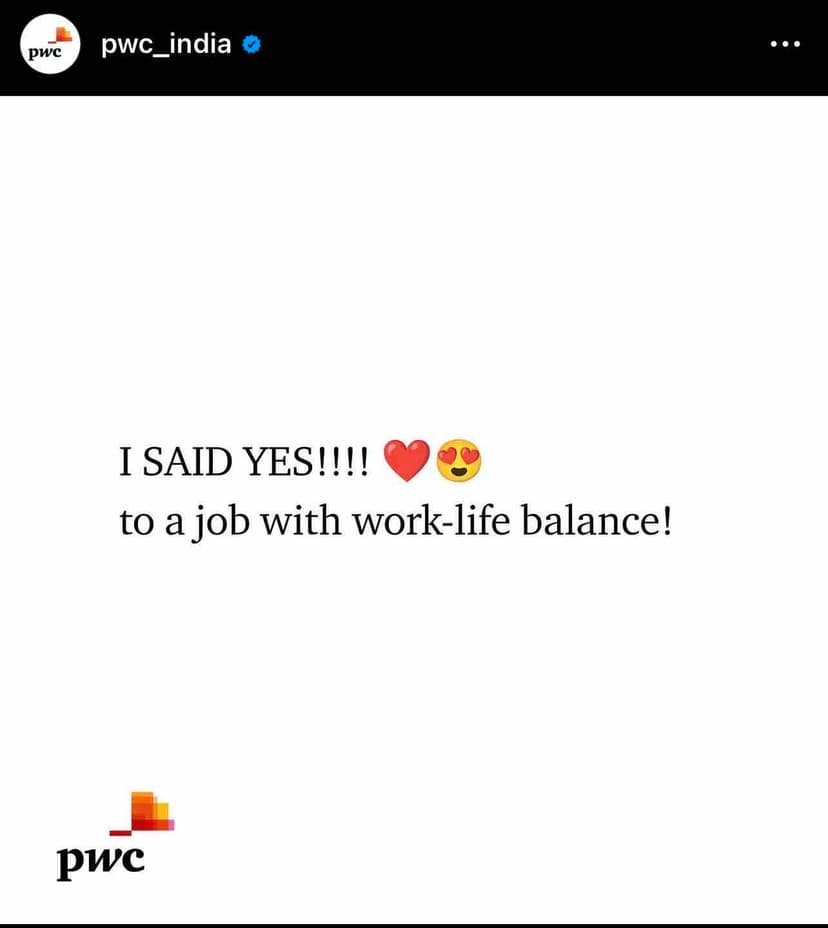Open the pwc_india username link
This screenshot has height=928, width=828.
click(x=166, y=45)
